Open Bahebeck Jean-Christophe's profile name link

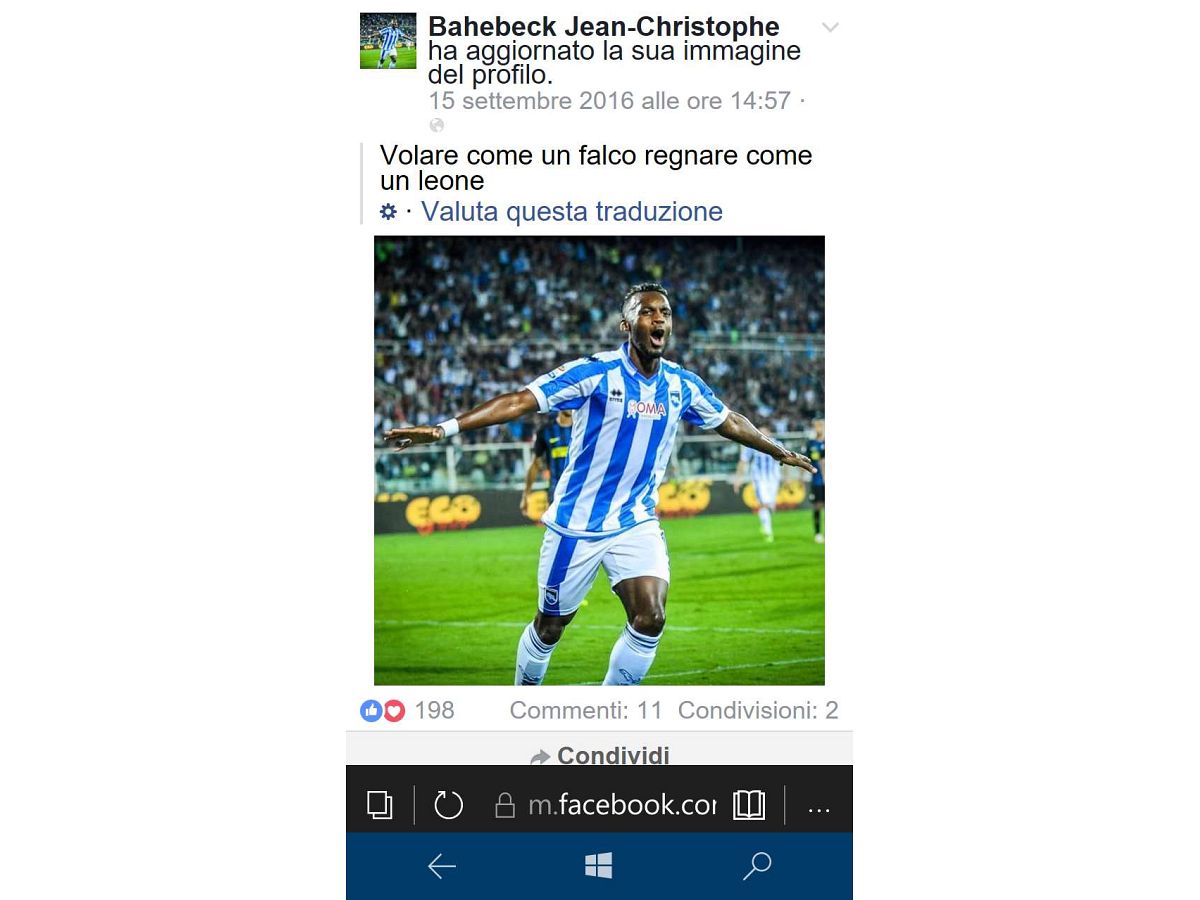(603, 26)
